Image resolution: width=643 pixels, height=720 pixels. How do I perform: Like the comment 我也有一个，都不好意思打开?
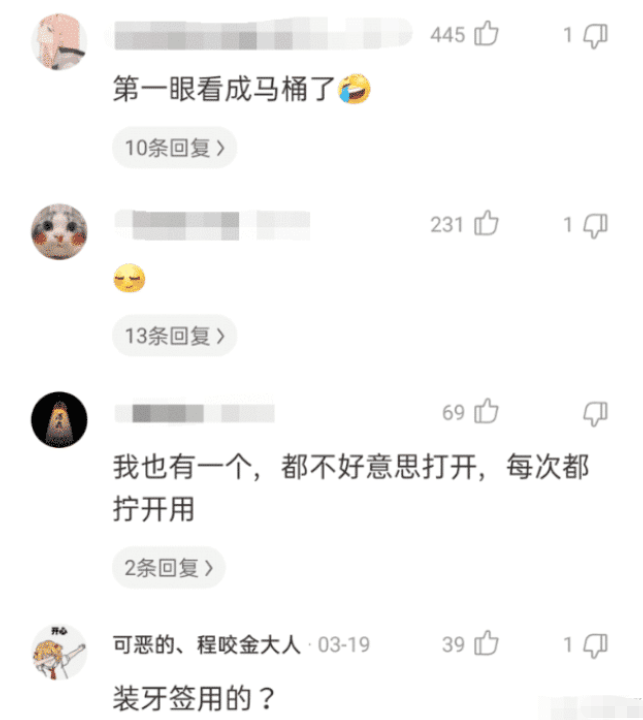[486, 411]
